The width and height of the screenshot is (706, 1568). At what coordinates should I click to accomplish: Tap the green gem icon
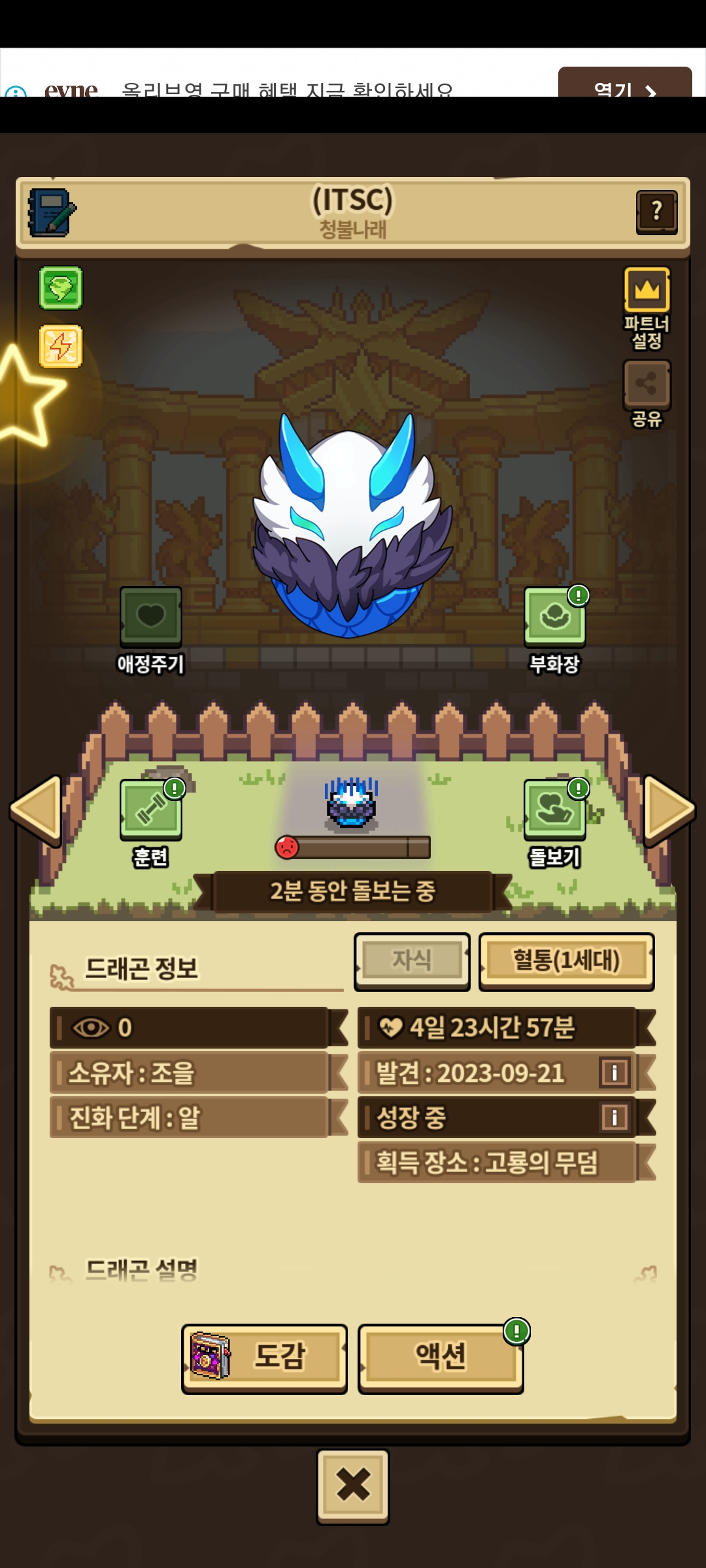pyautogui.click(x=61, y=287)
